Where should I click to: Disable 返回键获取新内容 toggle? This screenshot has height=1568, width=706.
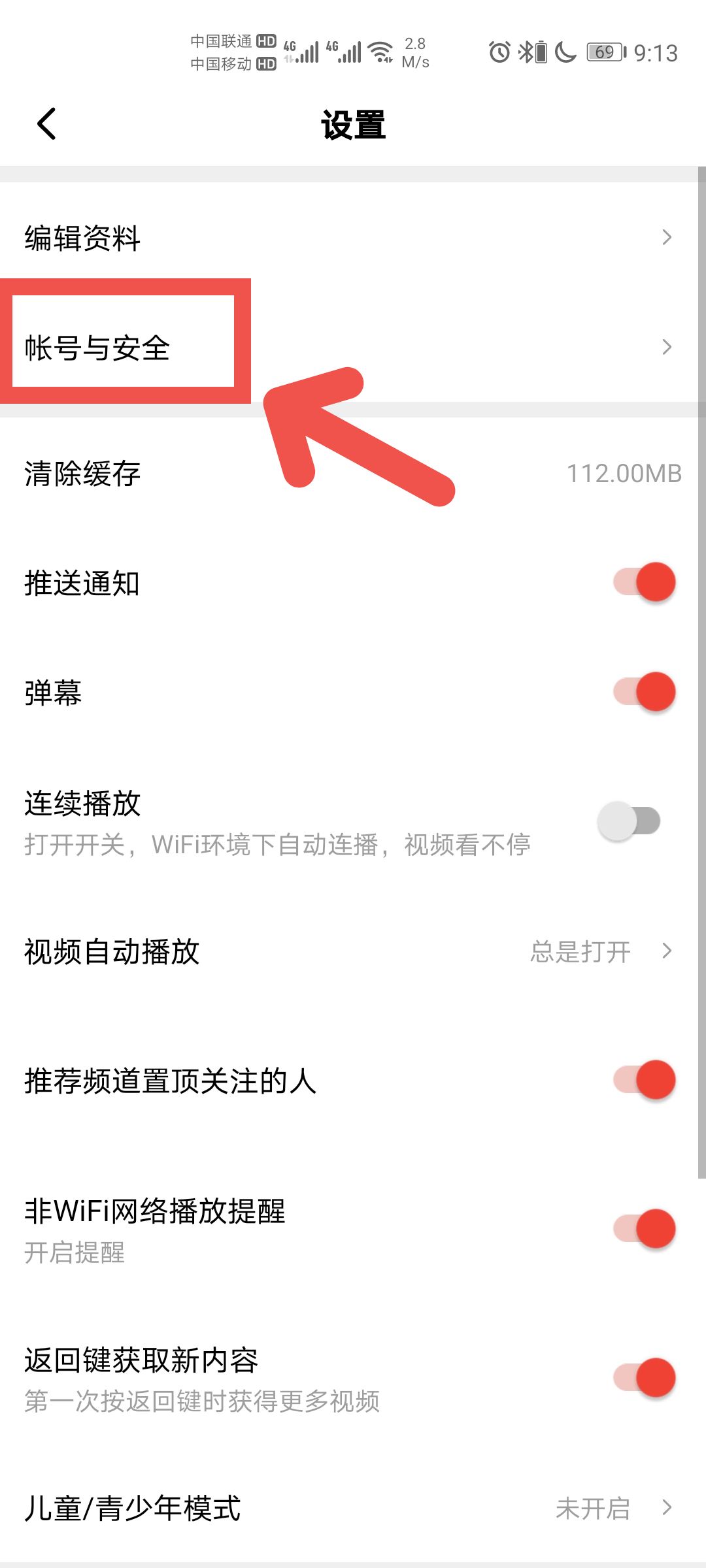click(644, 1378)
